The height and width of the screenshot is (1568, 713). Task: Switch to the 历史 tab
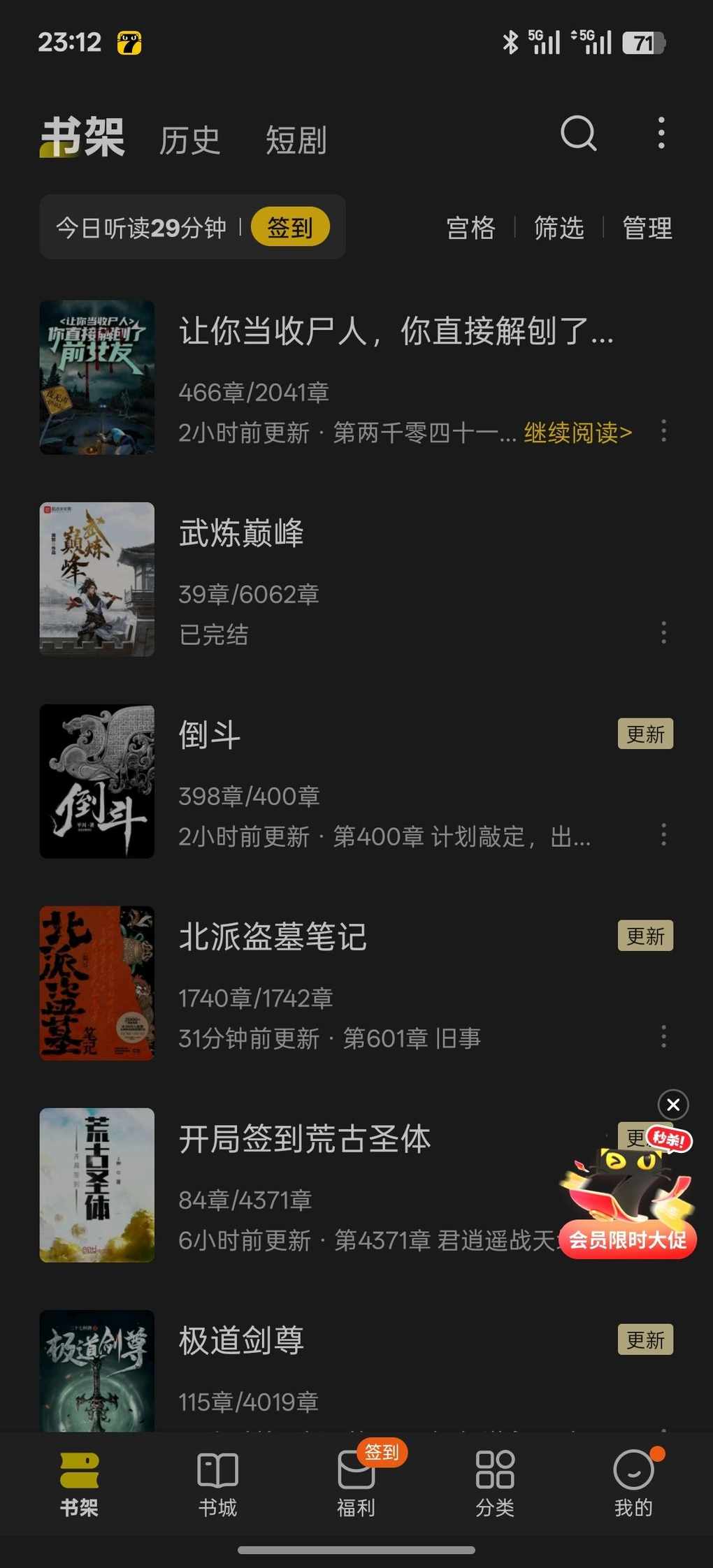[189, 140]
